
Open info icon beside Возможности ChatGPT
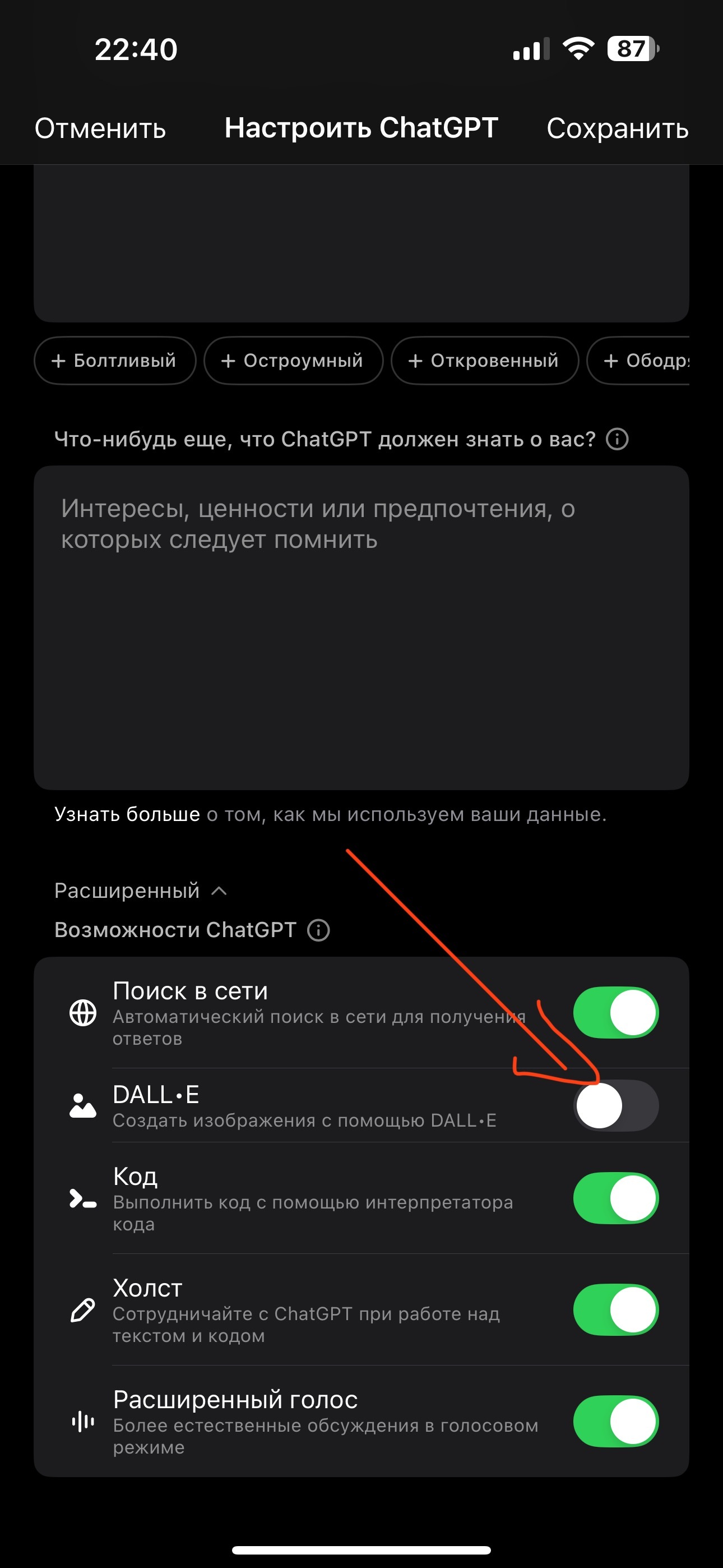tap(319, 930)
